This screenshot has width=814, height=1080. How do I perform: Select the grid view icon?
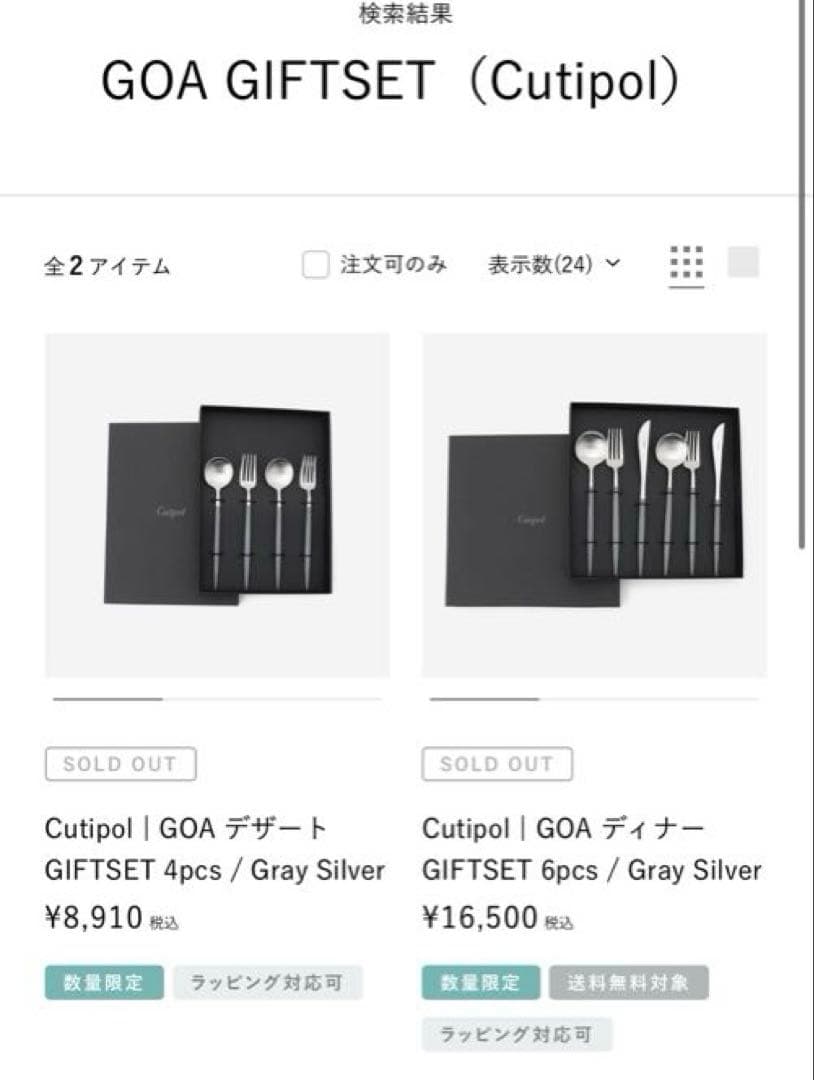(x=687, y=262)
